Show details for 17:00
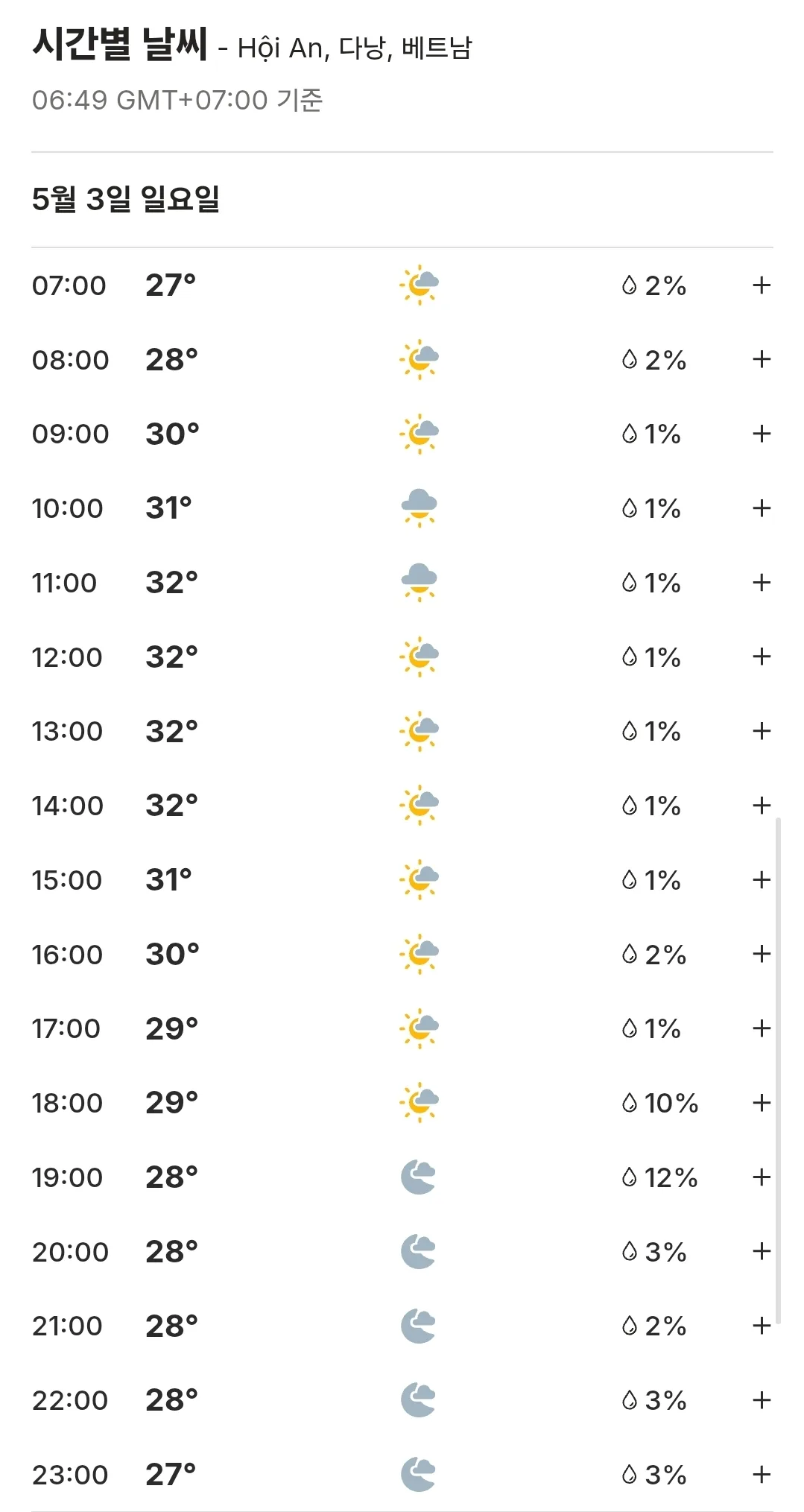Image resolution: width=804 pixels, height=1512 pixels. point(761,1028)
